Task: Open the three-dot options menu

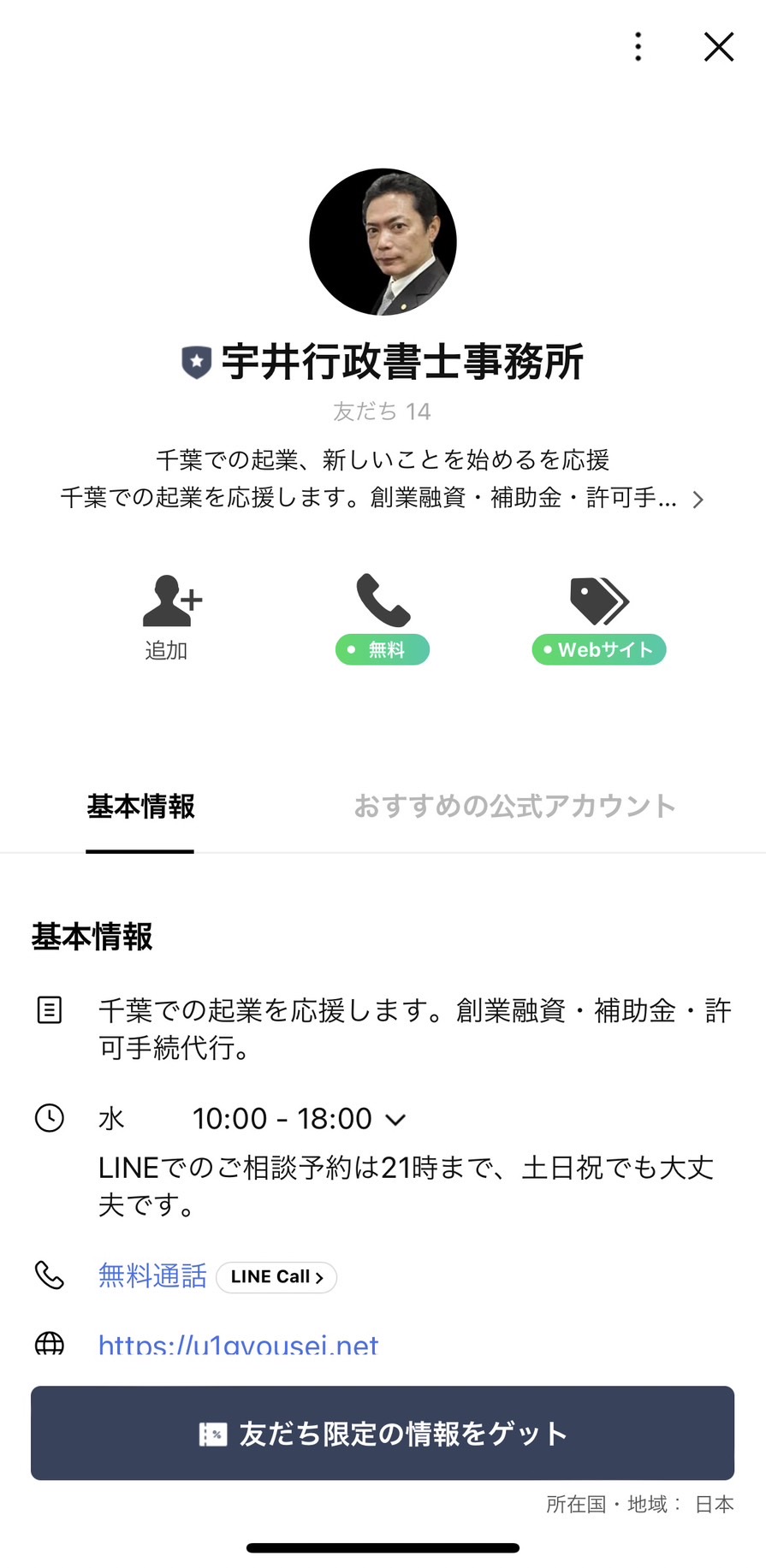Action: click(637, 47)
